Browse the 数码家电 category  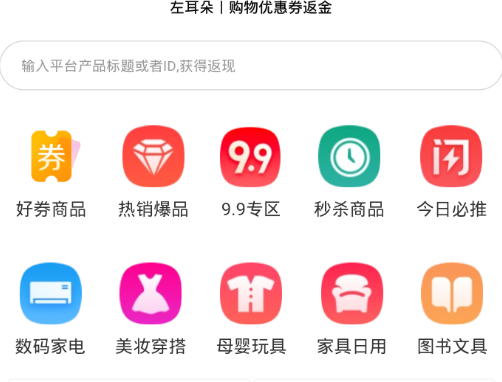pyautogui.click(x=50, y=309)
